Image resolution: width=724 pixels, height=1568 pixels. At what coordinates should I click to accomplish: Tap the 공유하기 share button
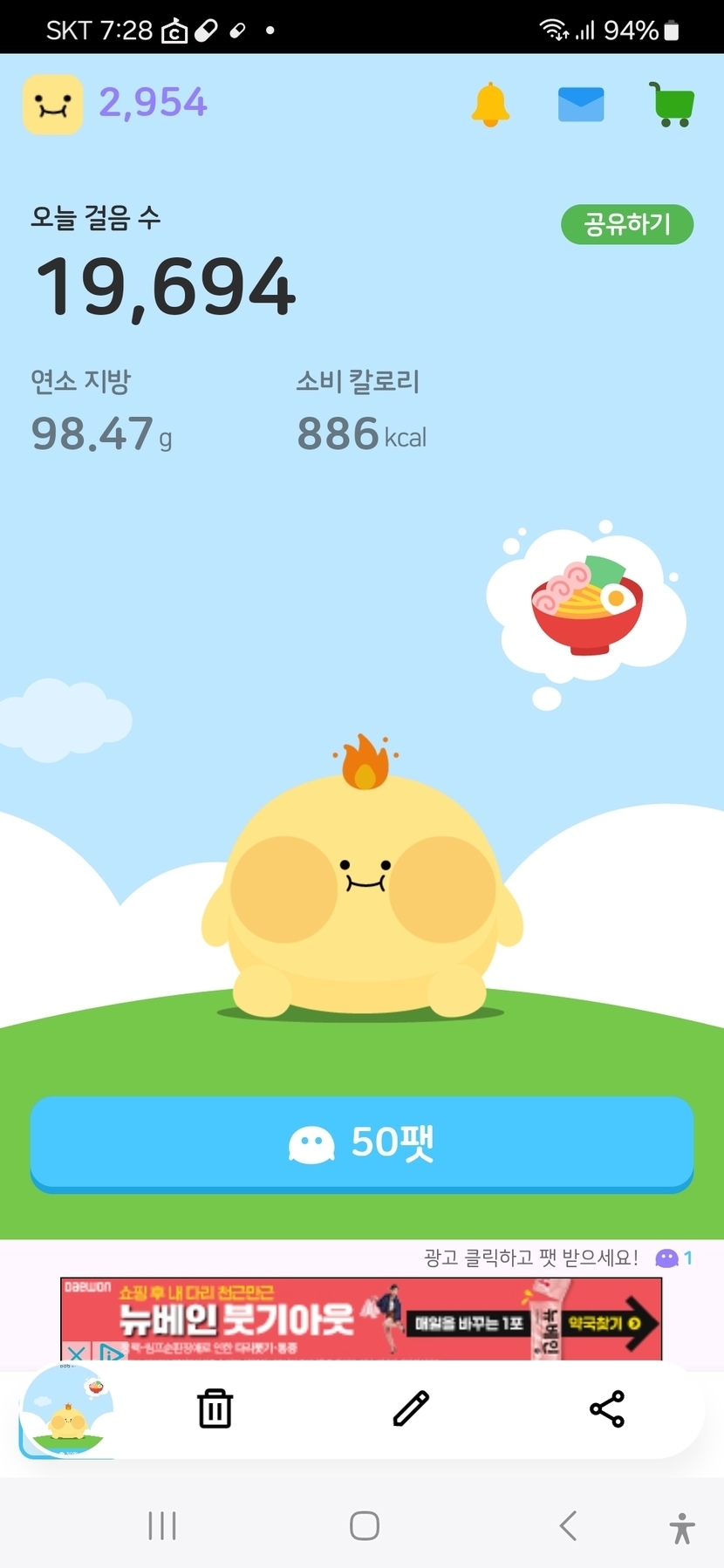626,224
